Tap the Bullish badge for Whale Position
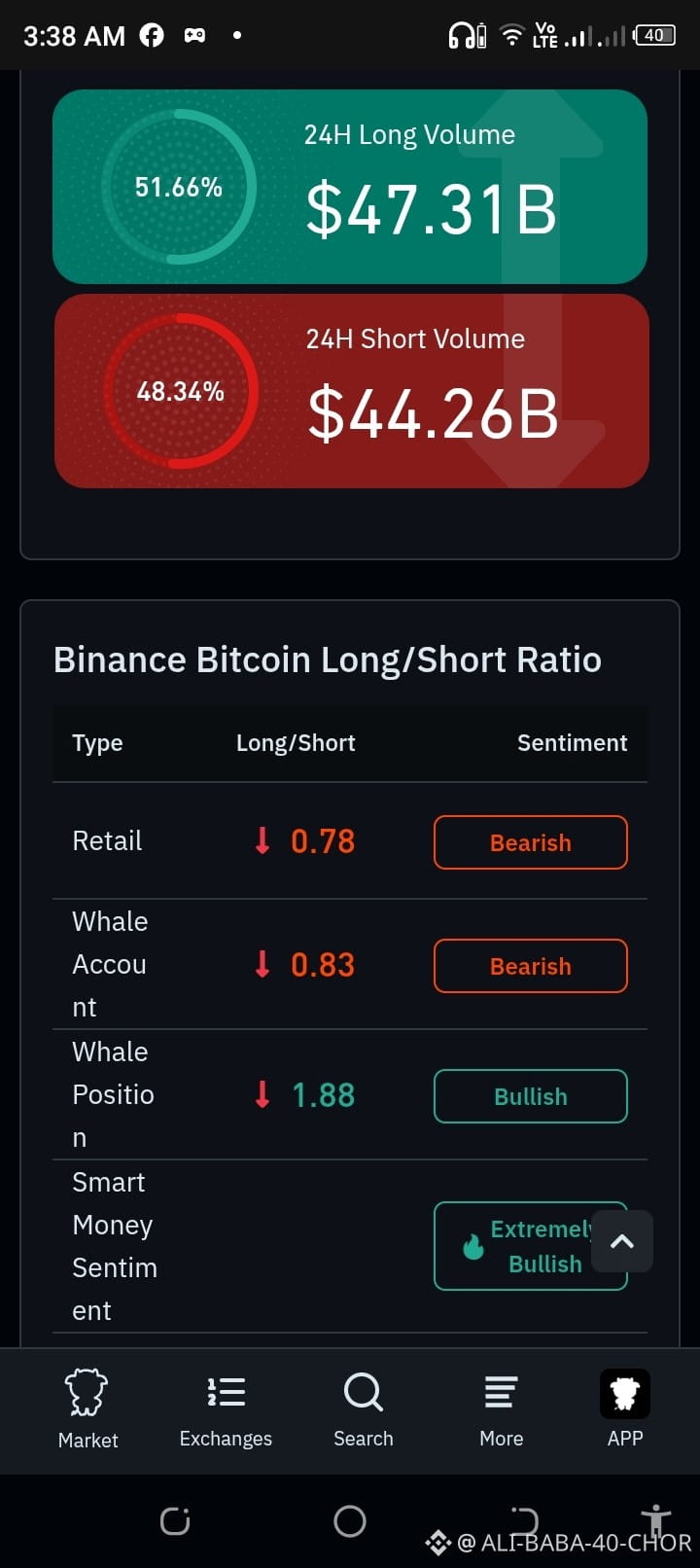Screen dimensions: 700x1568 [531, 1096]
